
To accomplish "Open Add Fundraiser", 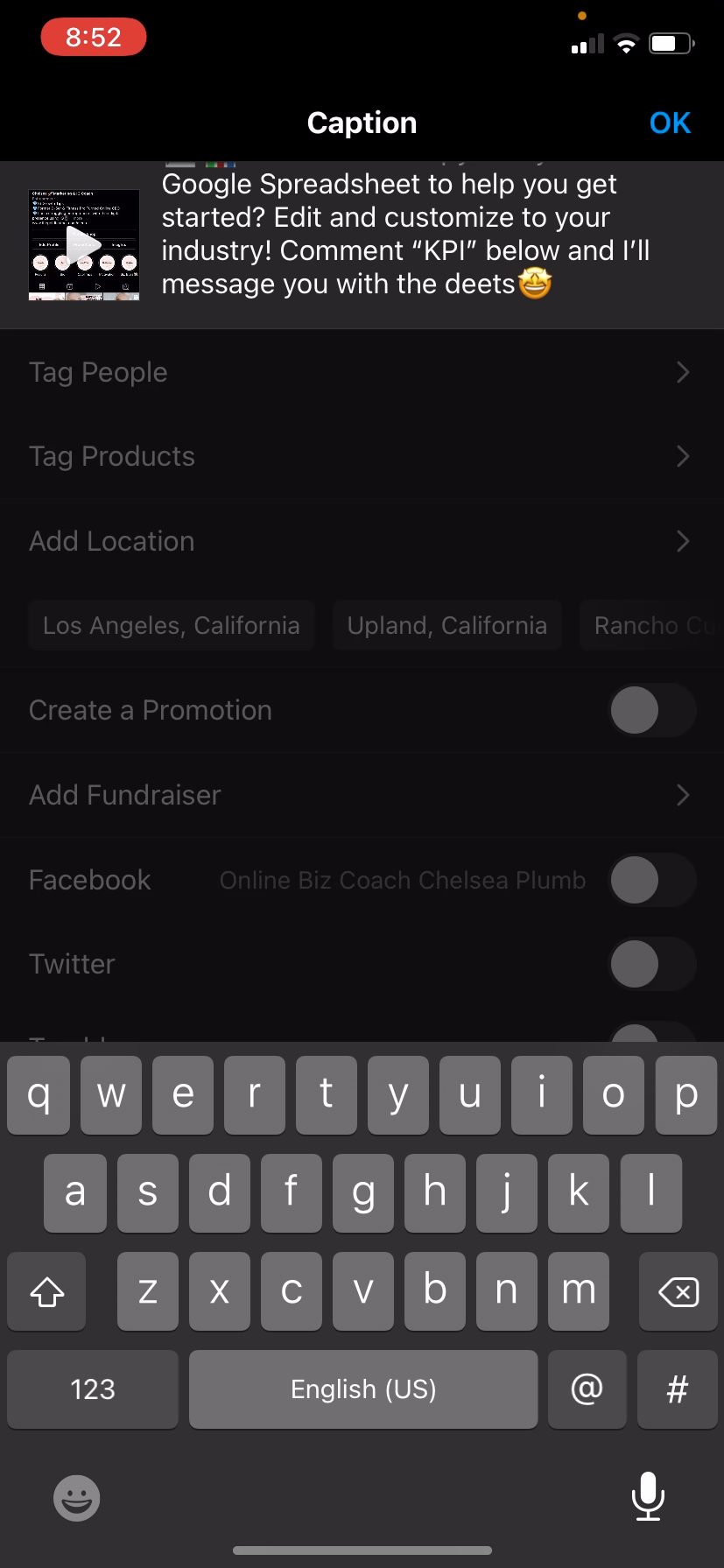I will pyautogui.click(x=362, y=795).
